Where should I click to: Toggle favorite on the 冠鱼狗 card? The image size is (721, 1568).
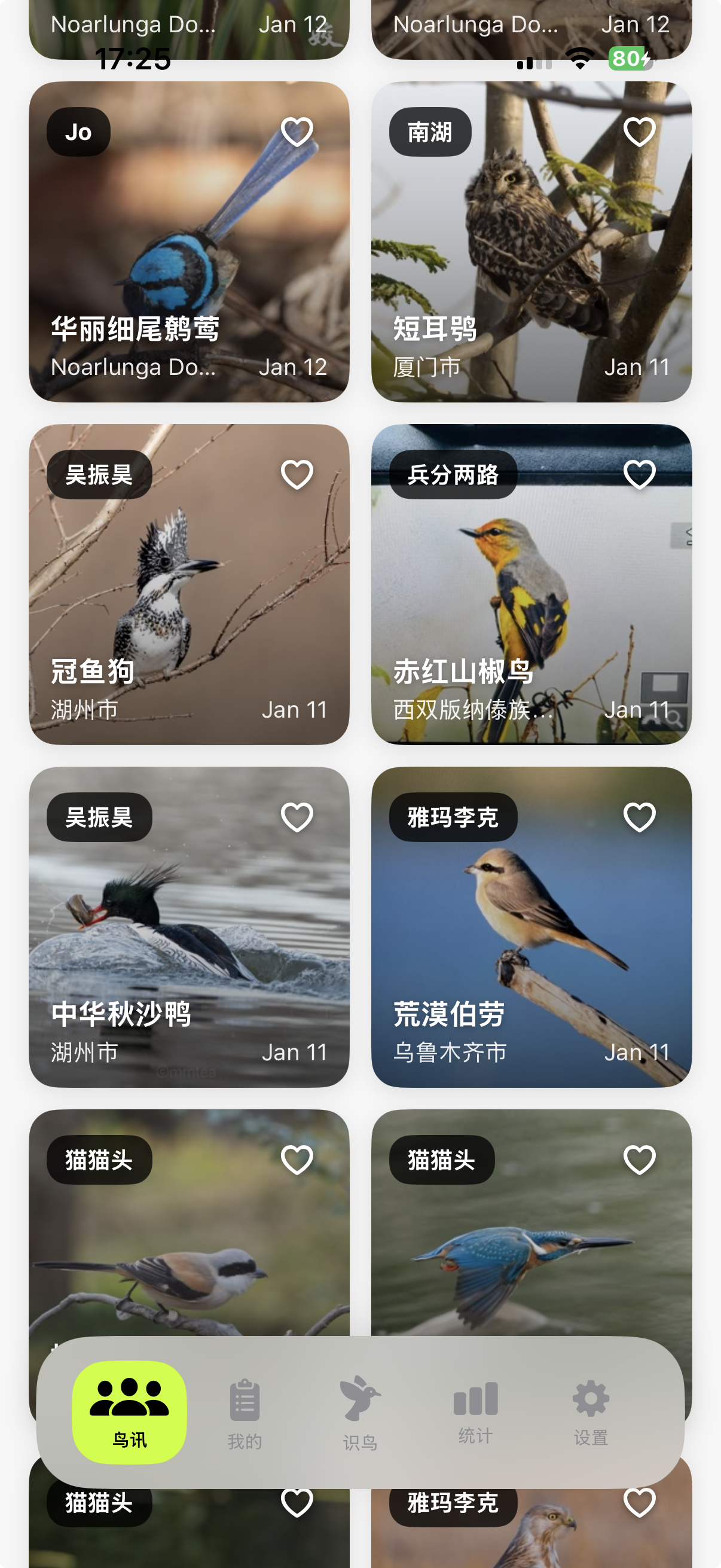click(x=298, y=474)
